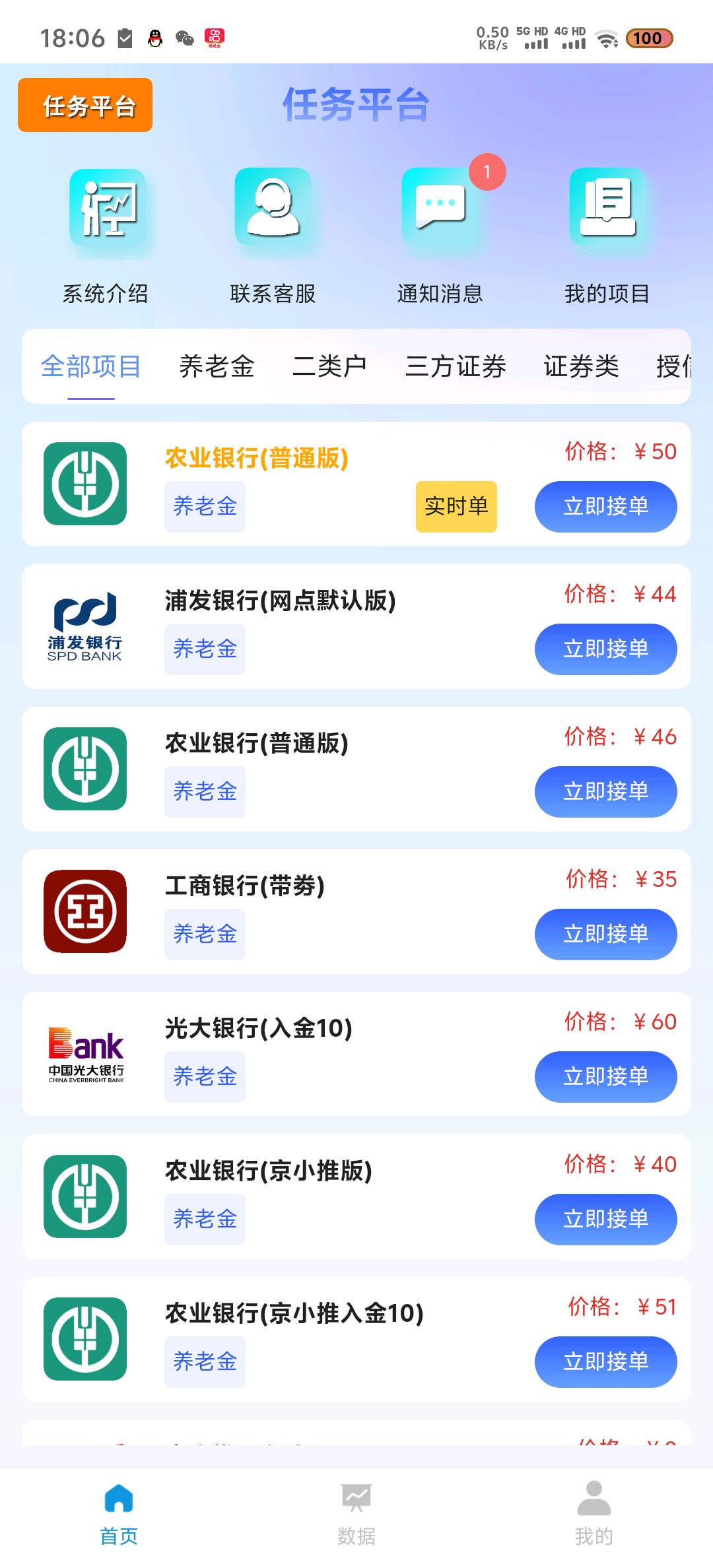Image resolution: width=713 pixels, height=1568 pixels.
Task: Show the 三方证券 category
Action: (x=456, y=366)
